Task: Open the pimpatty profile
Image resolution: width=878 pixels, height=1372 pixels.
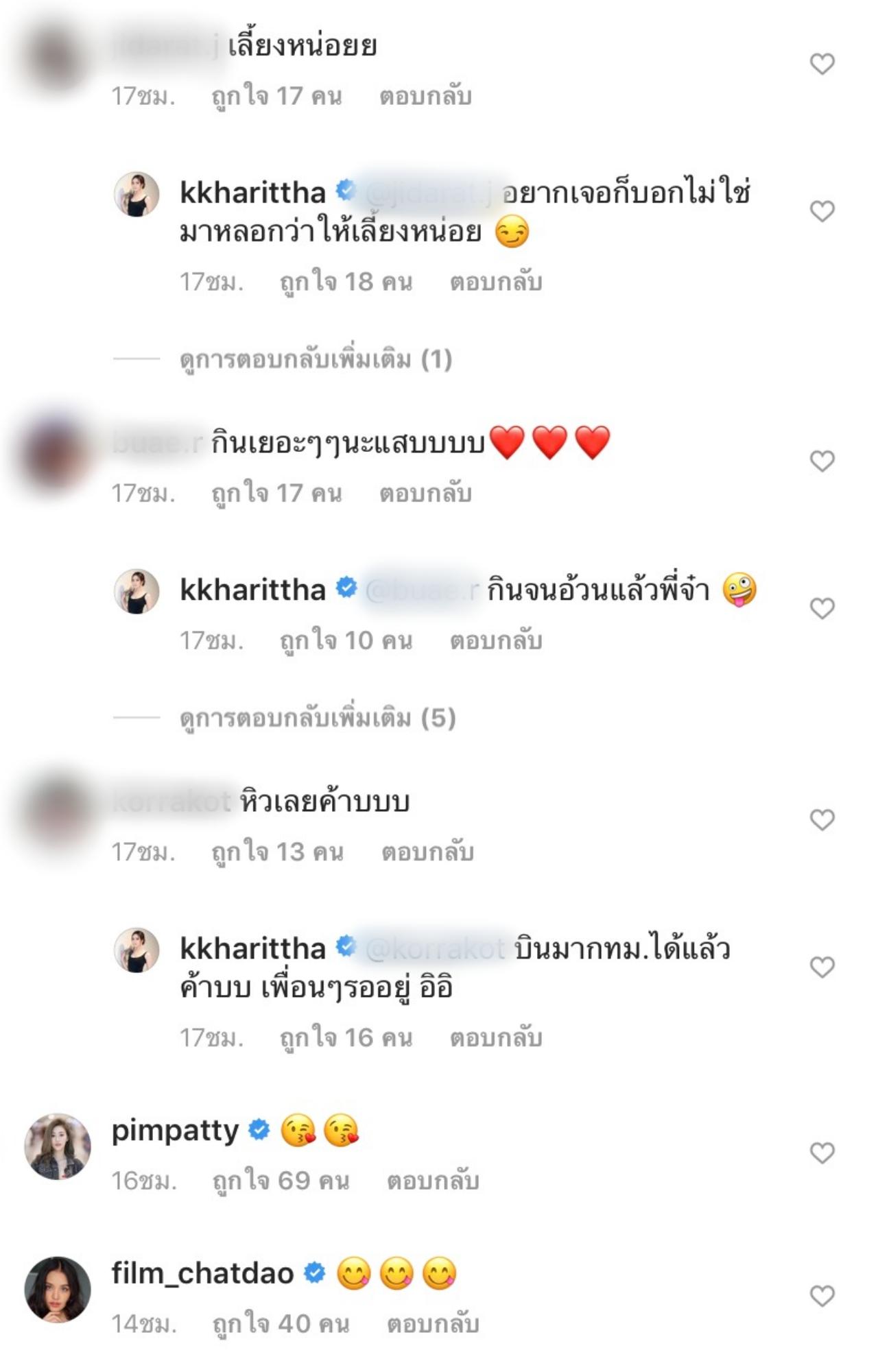Action: (175, 1131)
